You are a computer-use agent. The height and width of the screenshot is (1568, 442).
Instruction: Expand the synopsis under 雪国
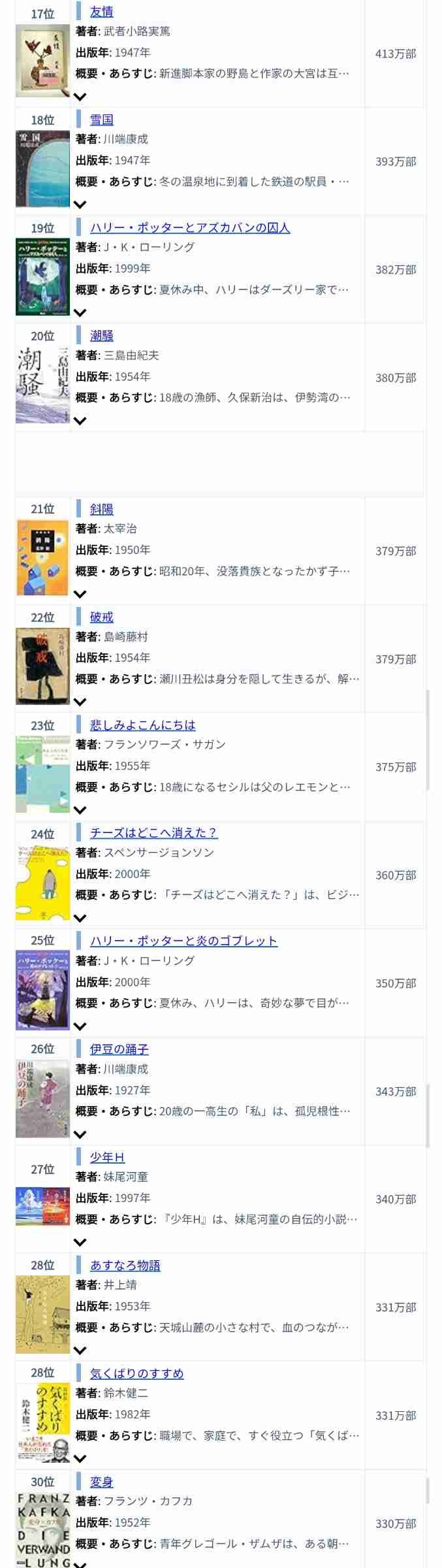80,204
